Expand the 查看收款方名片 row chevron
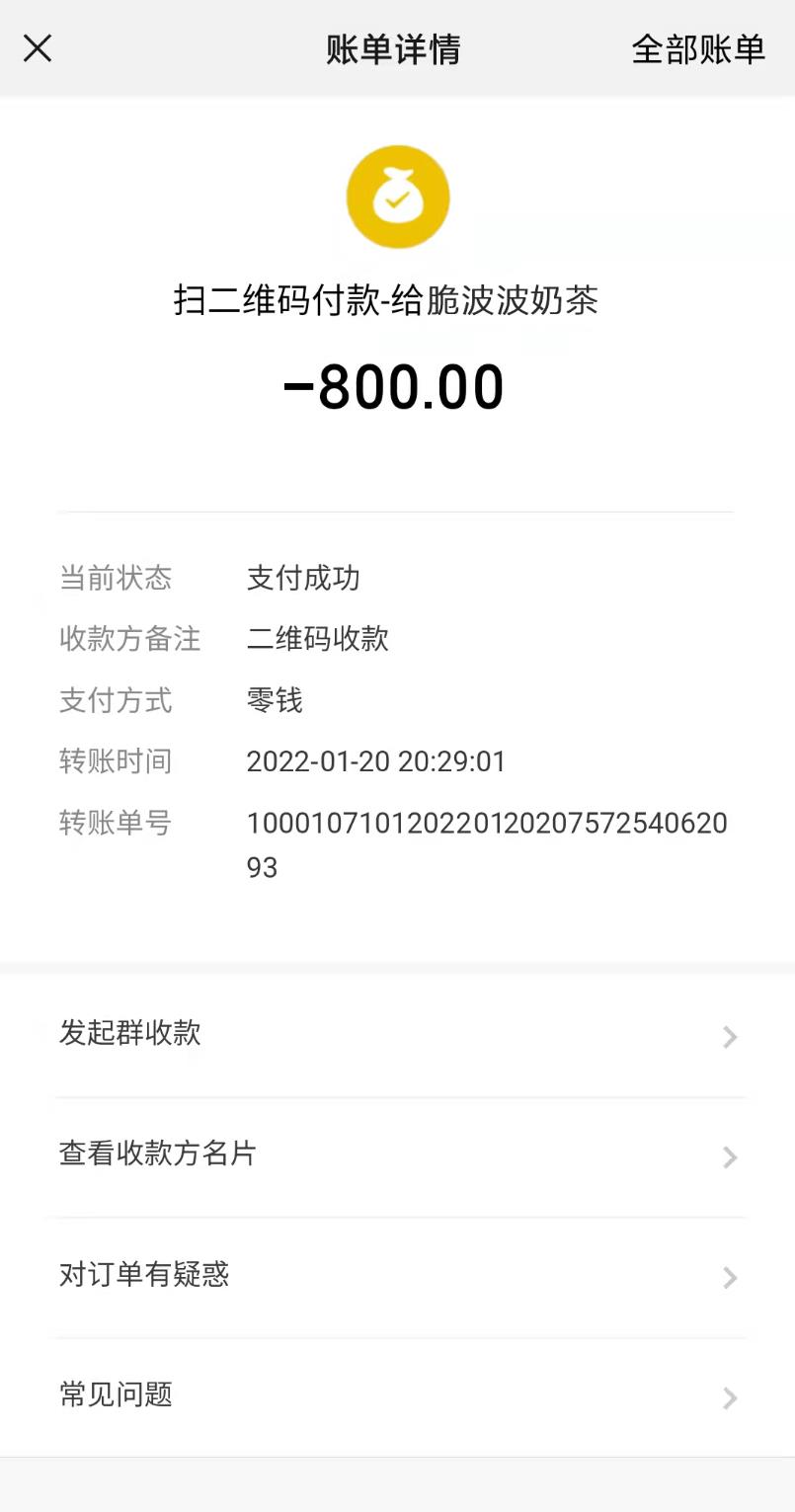 [x=729, y=1157]
